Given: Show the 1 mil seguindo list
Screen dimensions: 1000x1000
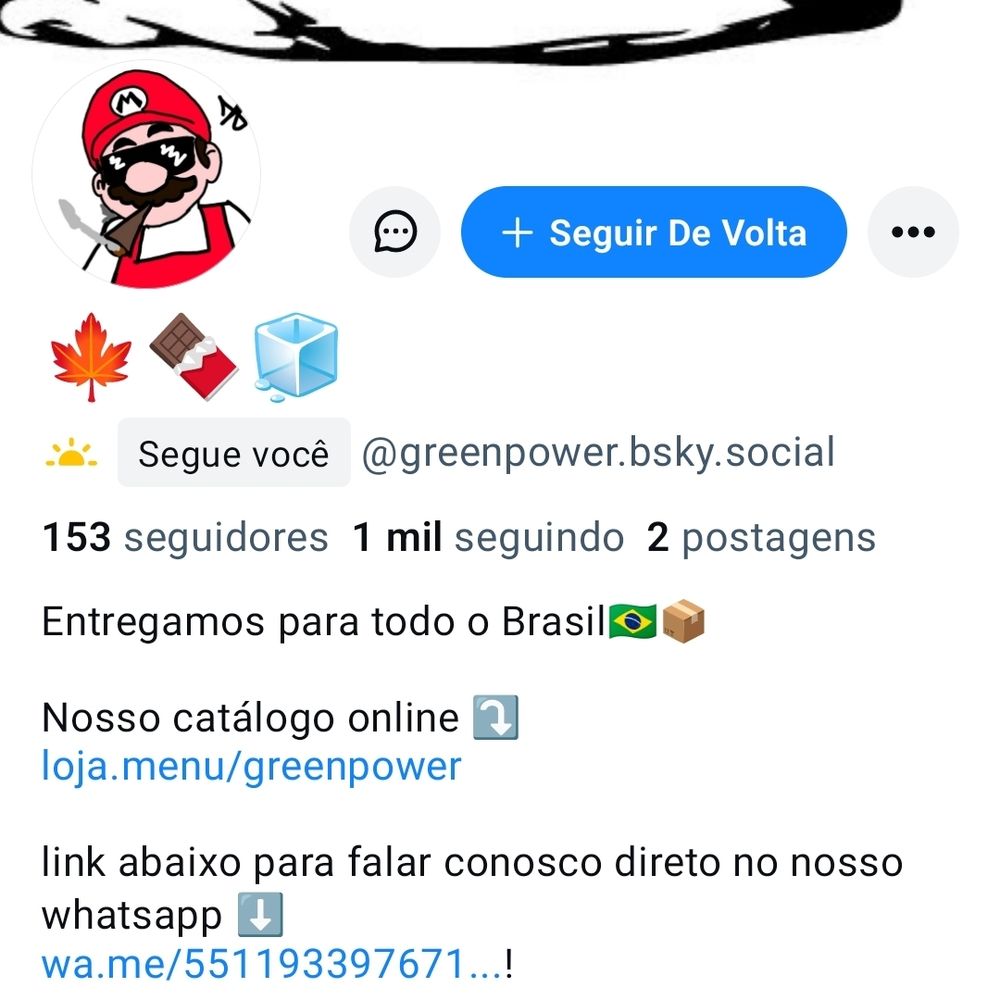Looking at the screenshot, I should (488, 538).
